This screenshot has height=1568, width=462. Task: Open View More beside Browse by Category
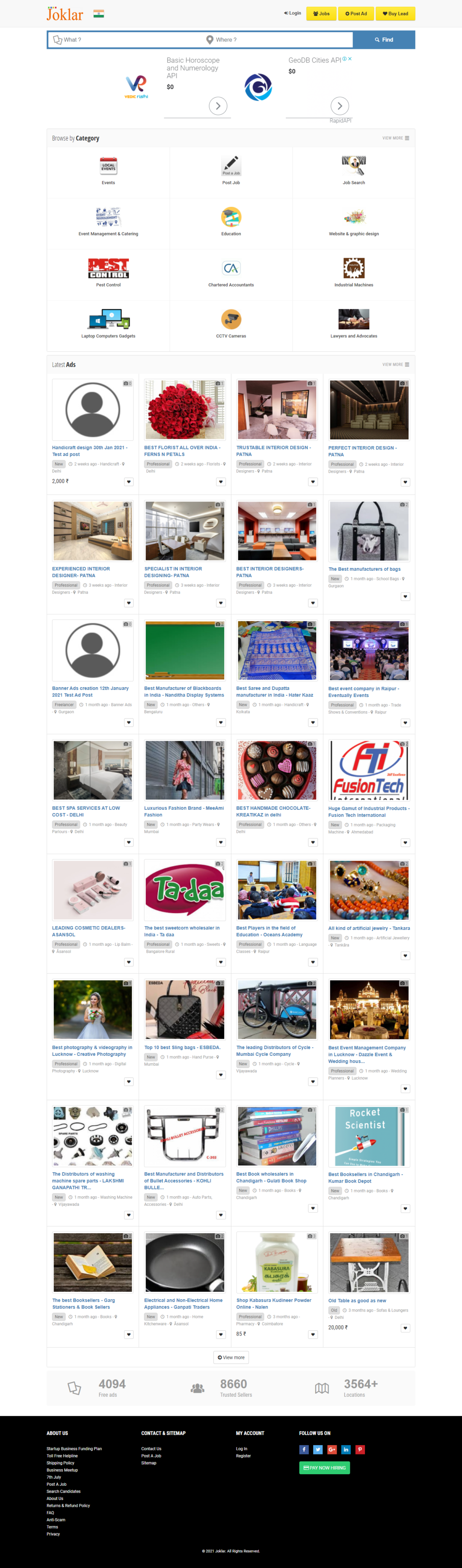pyautogui.click(x=395, y=138)
